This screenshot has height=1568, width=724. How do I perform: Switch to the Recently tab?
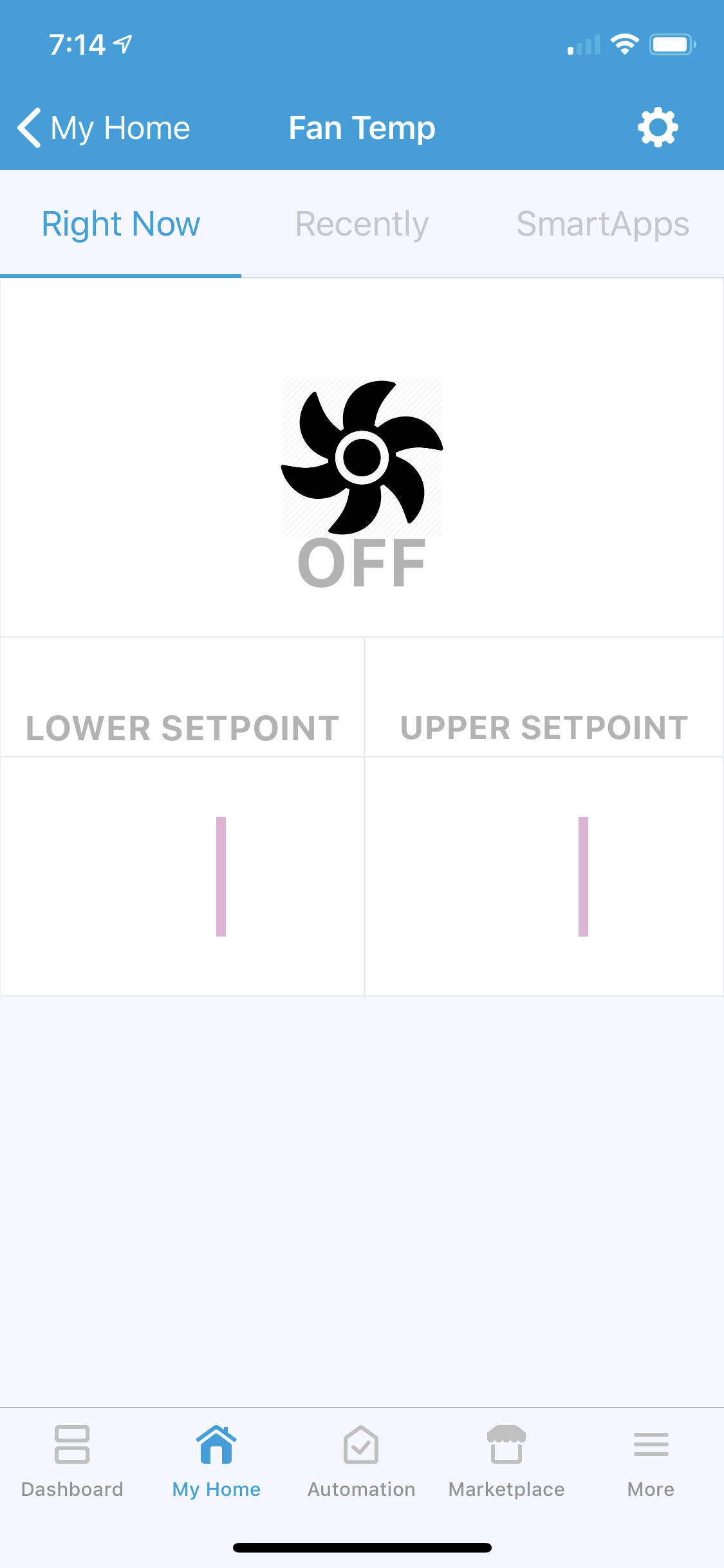pos(362,224)
